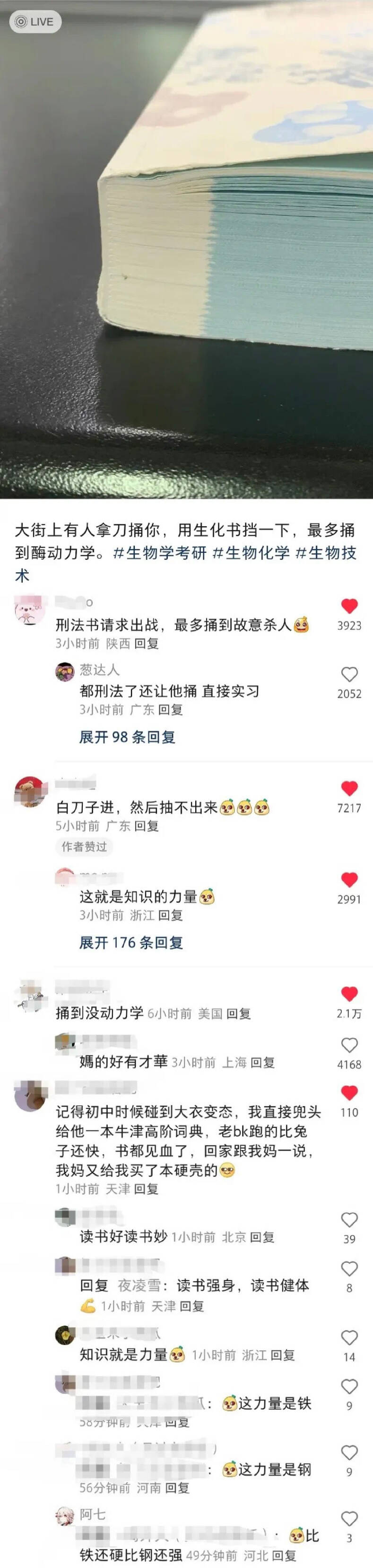Expand 98 more replies
Image resolution: width=373 pixels, height=1568 pixels.
click(x=127, y=737)
